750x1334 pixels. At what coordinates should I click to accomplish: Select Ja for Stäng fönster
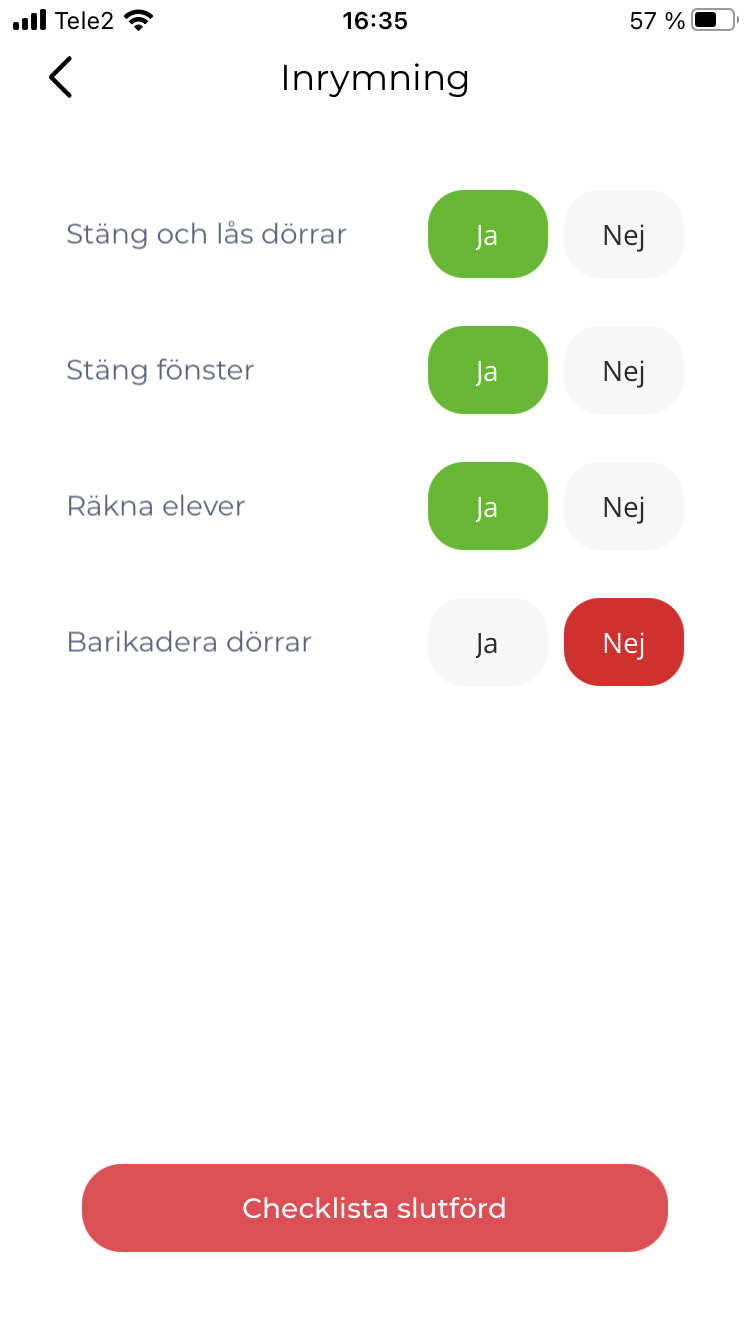tap(487, 370)
